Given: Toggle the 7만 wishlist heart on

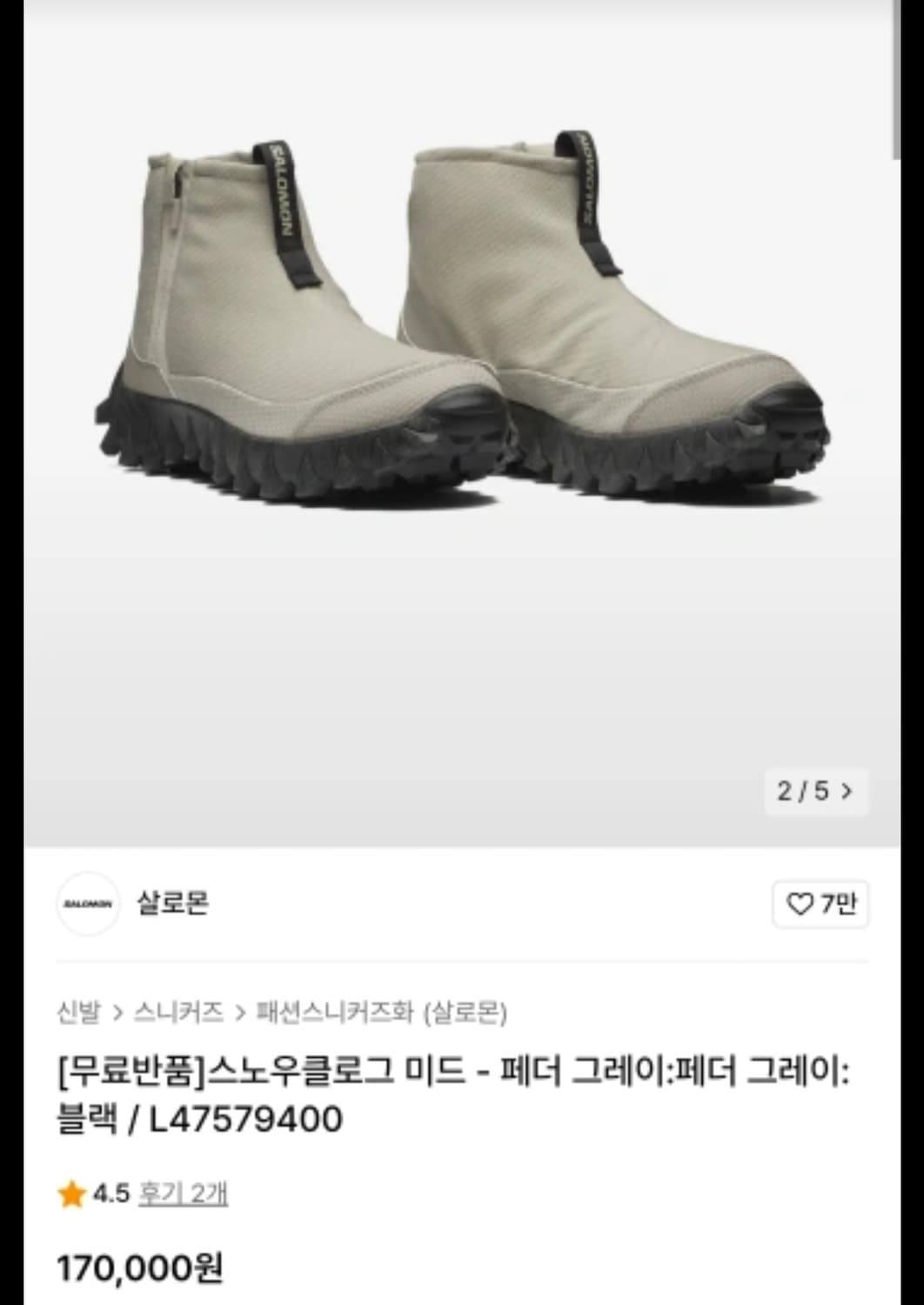Looking at the screenshot, I should [x=818, y=905].
